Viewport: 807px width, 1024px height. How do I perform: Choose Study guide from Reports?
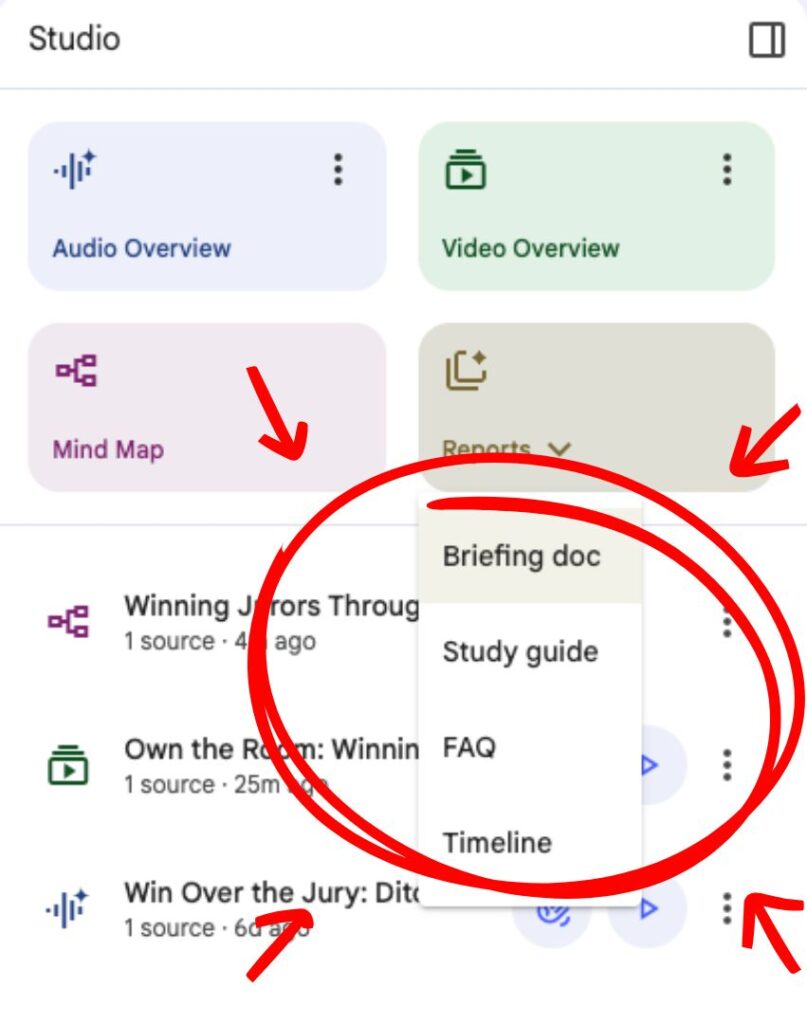click(x=520, y=652)
